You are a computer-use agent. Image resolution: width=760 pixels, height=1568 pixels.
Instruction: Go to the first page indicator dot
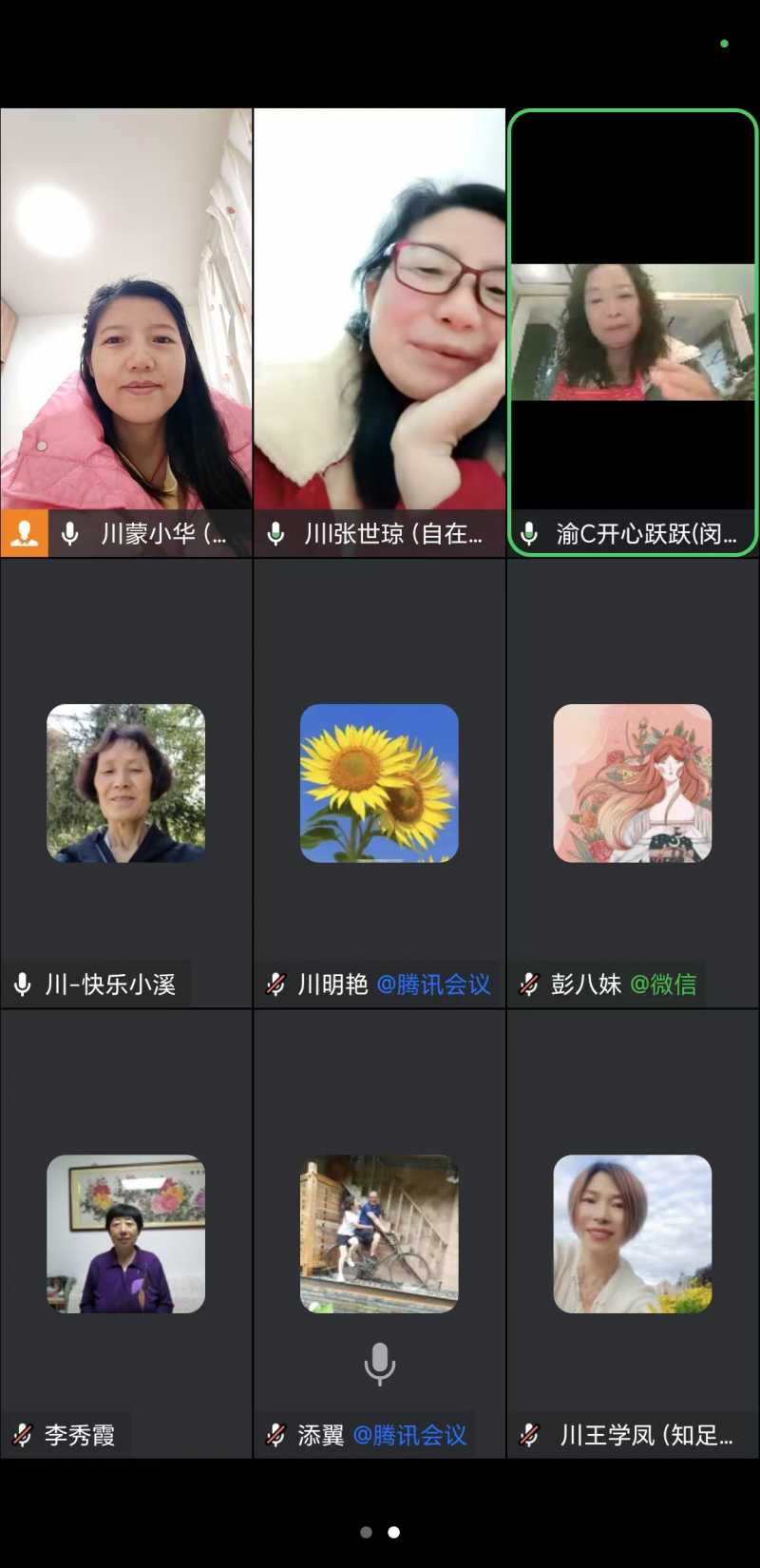pyautogui.click(x=366, y=1532)
